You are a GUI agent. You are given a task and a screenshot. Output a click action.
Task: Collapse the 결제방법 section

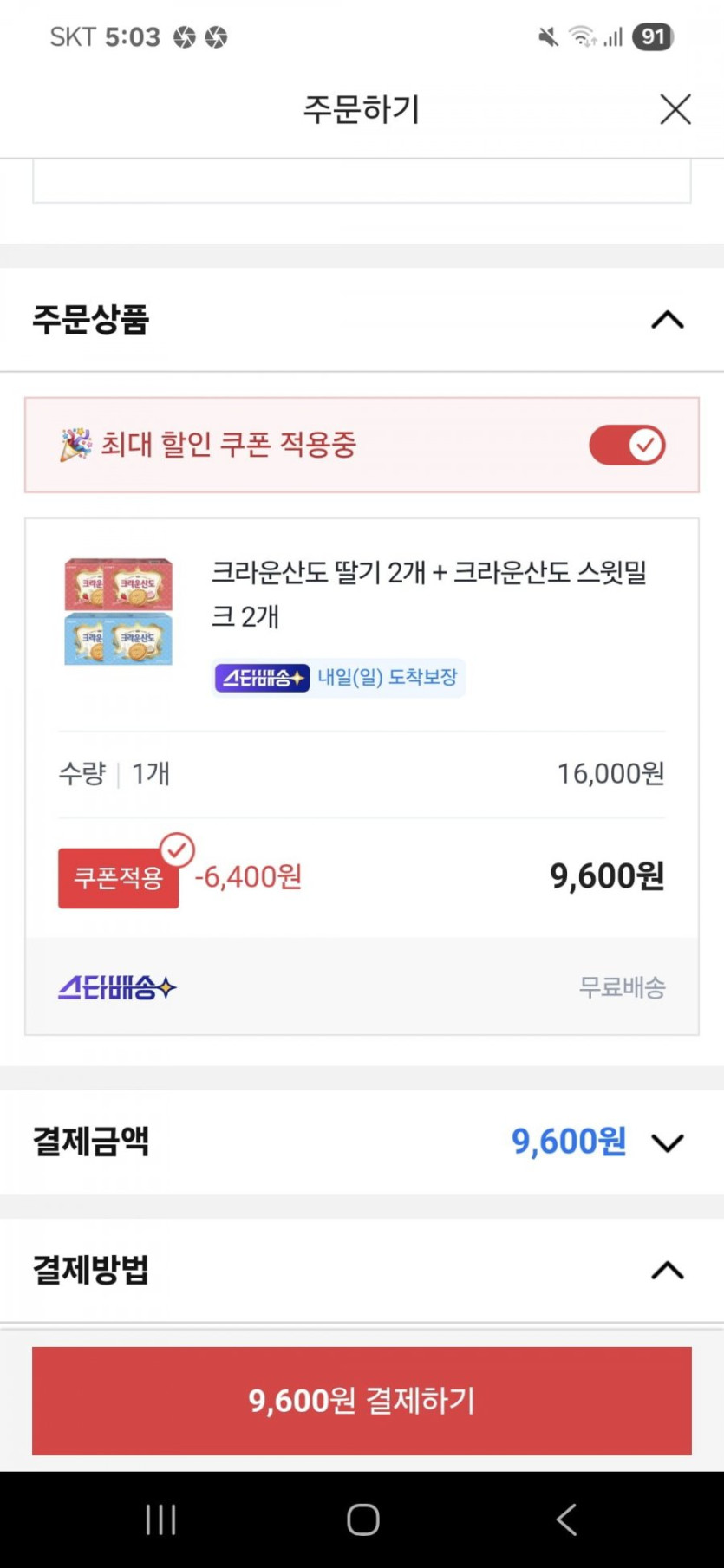click(667, 1271)
